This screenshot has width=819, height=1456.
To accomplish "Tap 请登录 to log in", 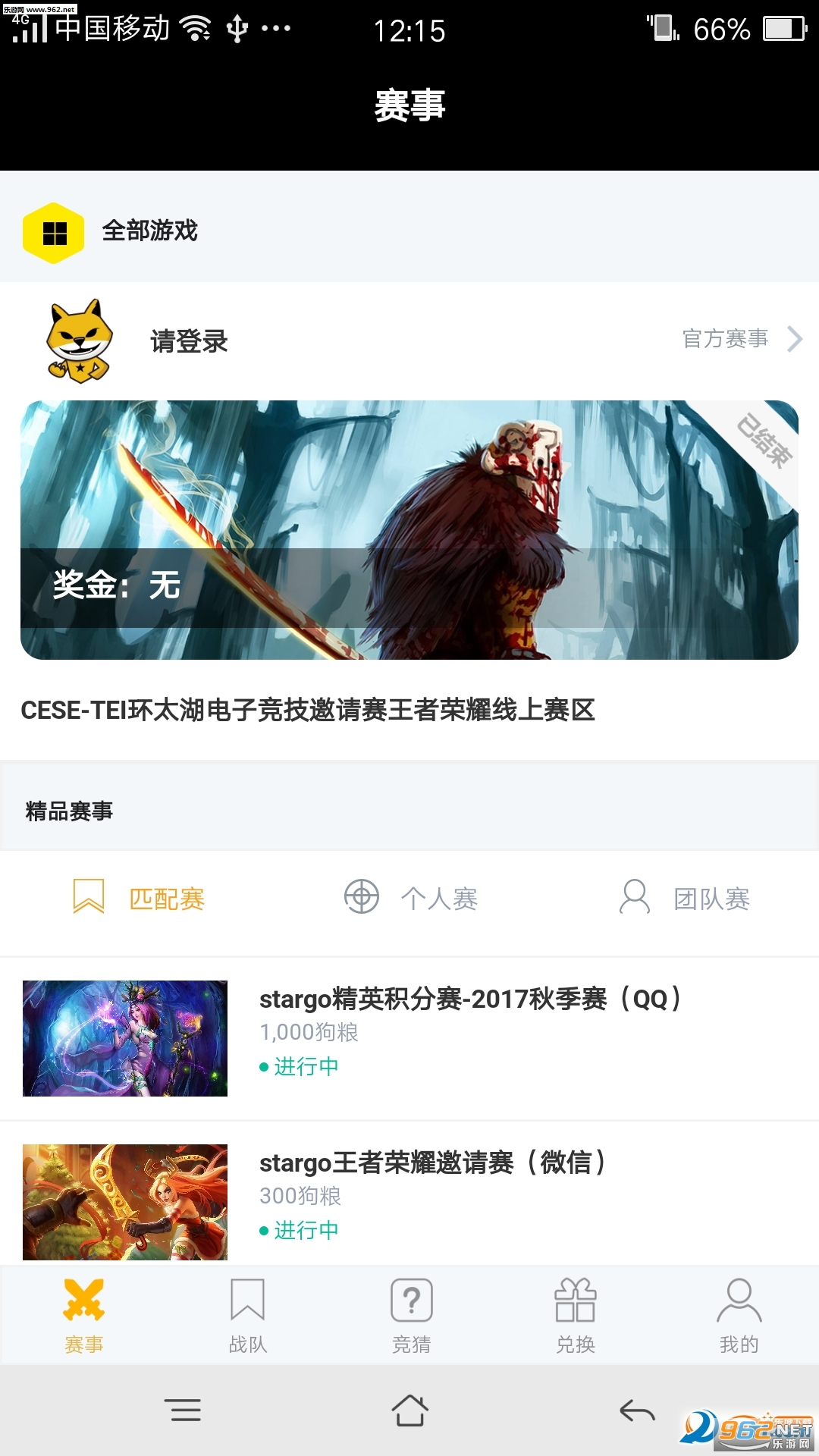I will (189, 341).
